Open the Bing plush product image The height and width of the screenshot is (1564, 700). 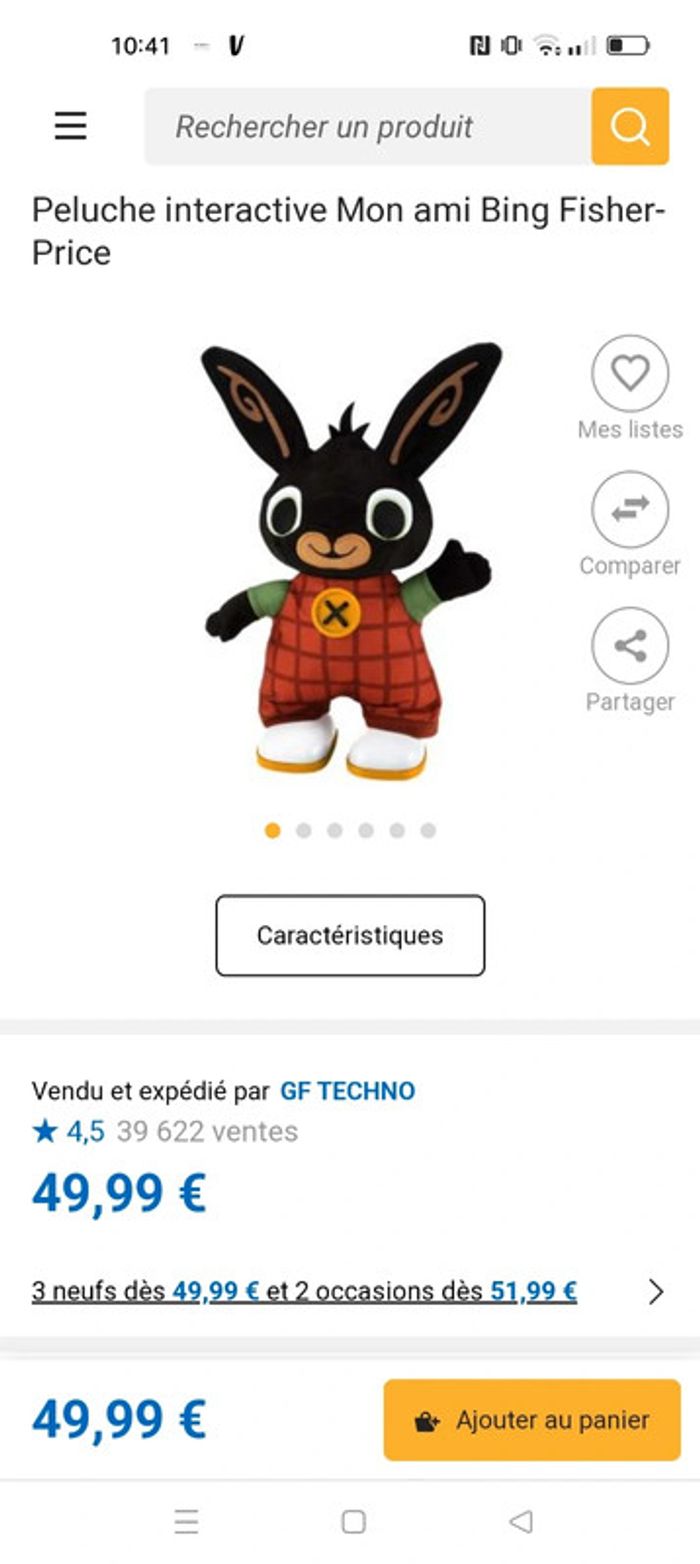coord(349,560)
